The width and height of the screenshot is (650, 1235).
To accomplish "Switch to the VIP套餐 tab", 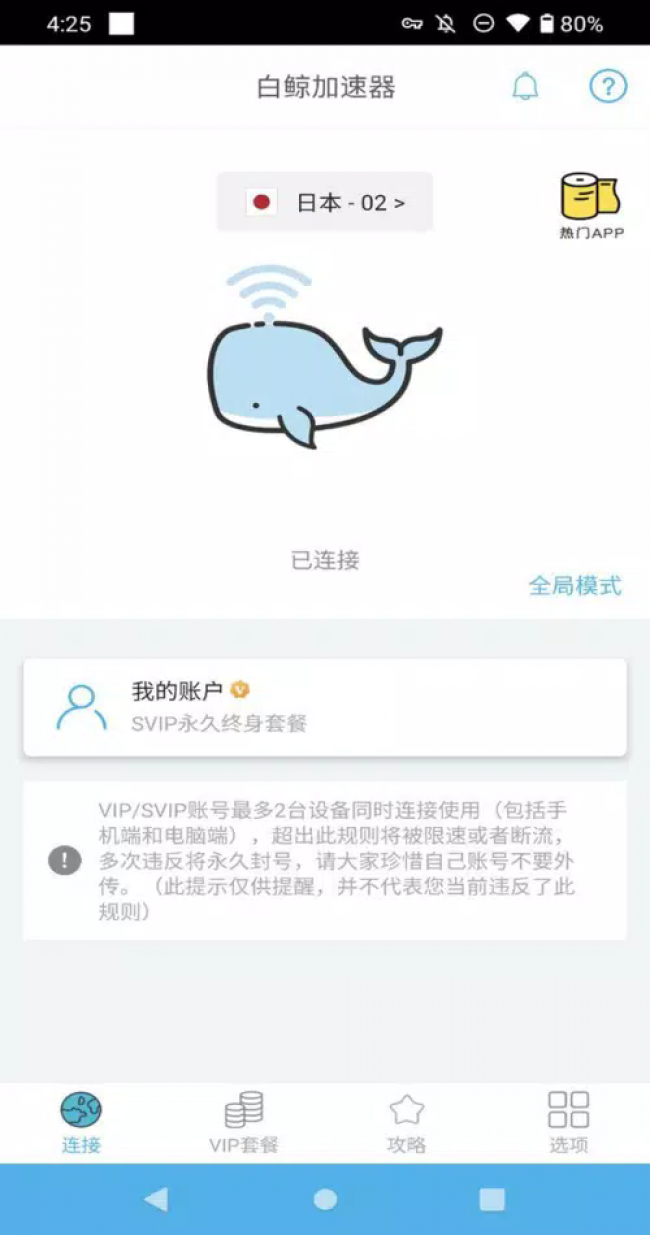I will (244, 1122).
